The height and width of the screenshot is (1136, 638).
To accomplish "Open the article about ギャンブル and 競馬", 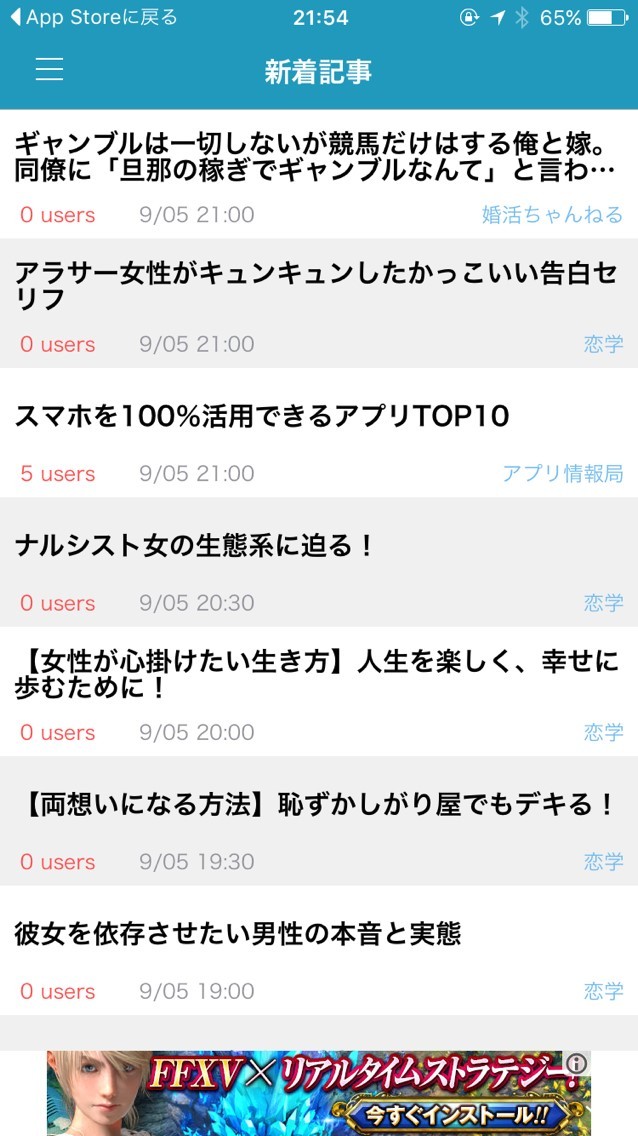I will 315,157.
